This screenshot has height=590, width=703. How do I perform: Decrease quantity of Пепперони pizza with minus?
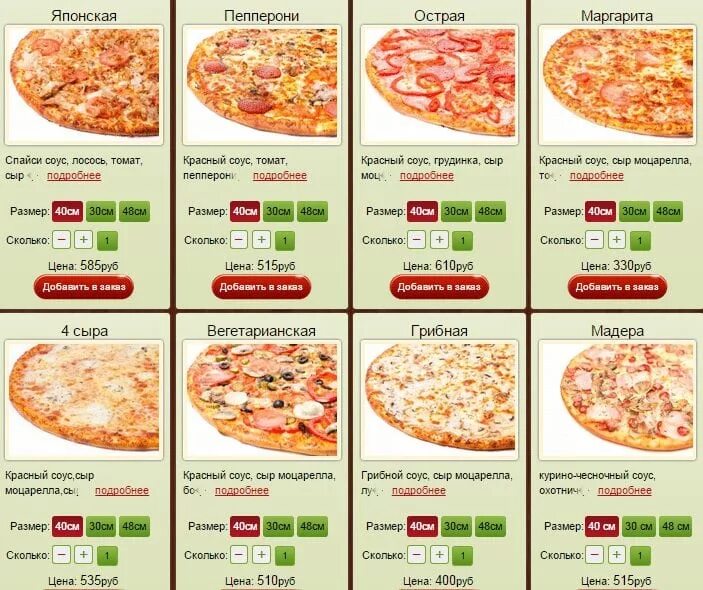tap(239, 240)
